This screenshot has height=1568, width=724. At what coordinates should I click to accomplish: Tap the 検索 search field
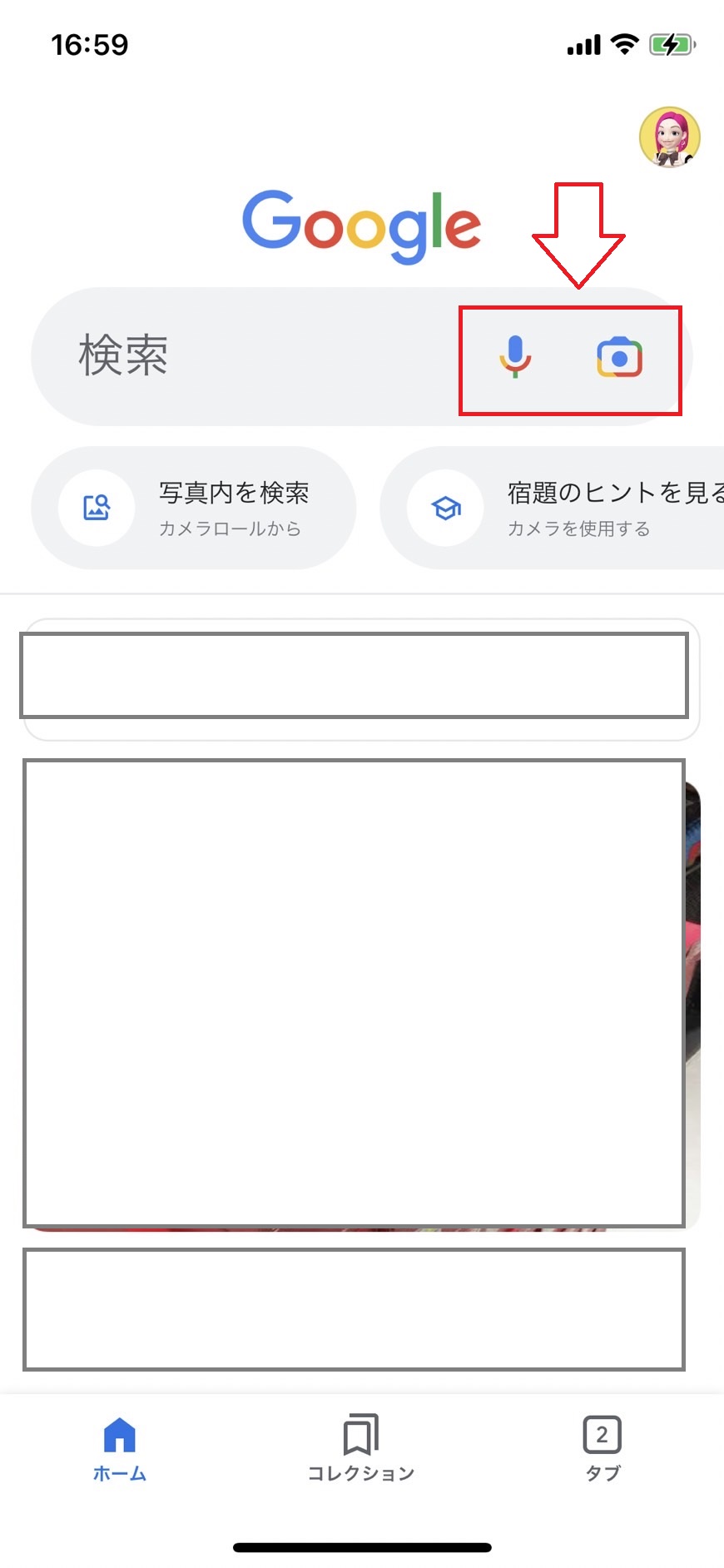250,356
